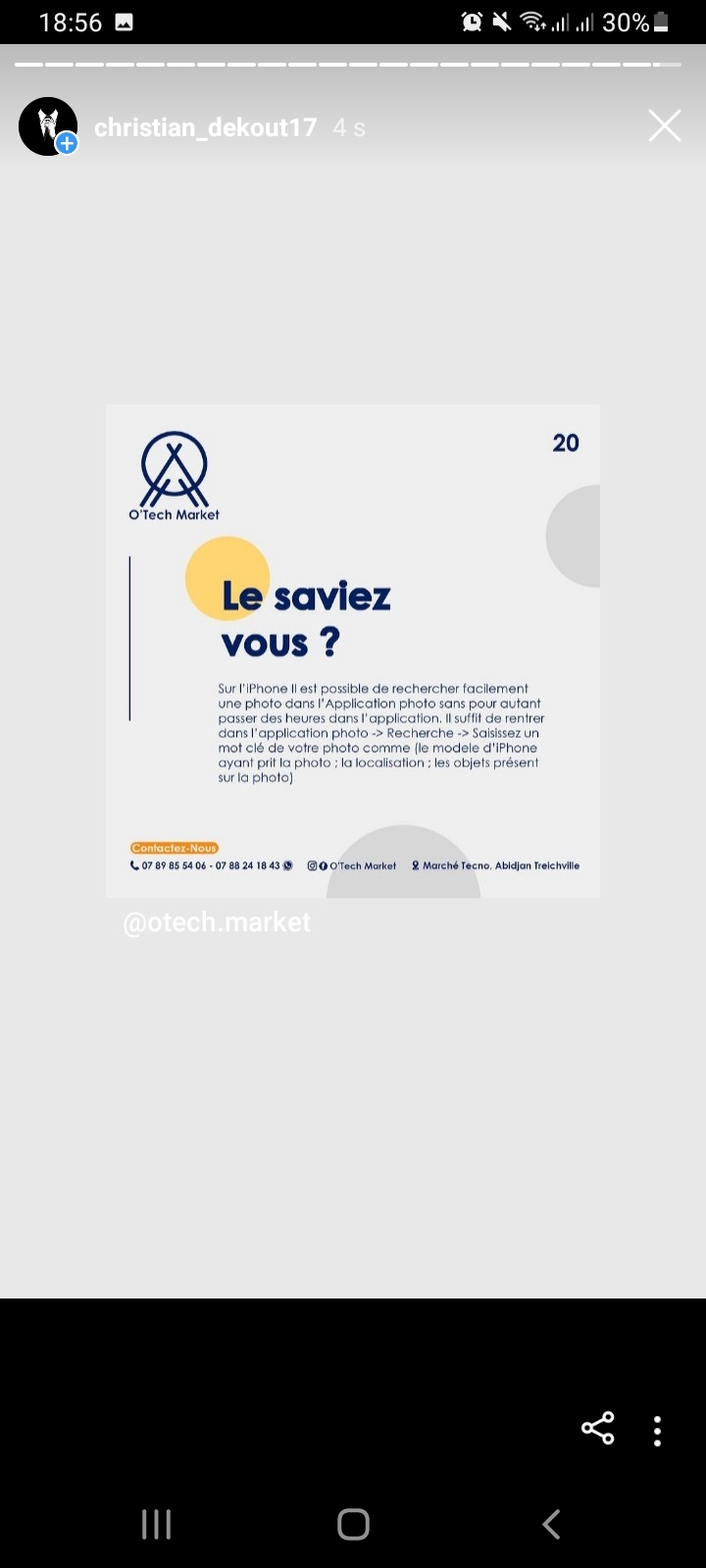Open christian_dekout17's profile picture
This screenshot has height=1568, width=706.
(47, 126)
